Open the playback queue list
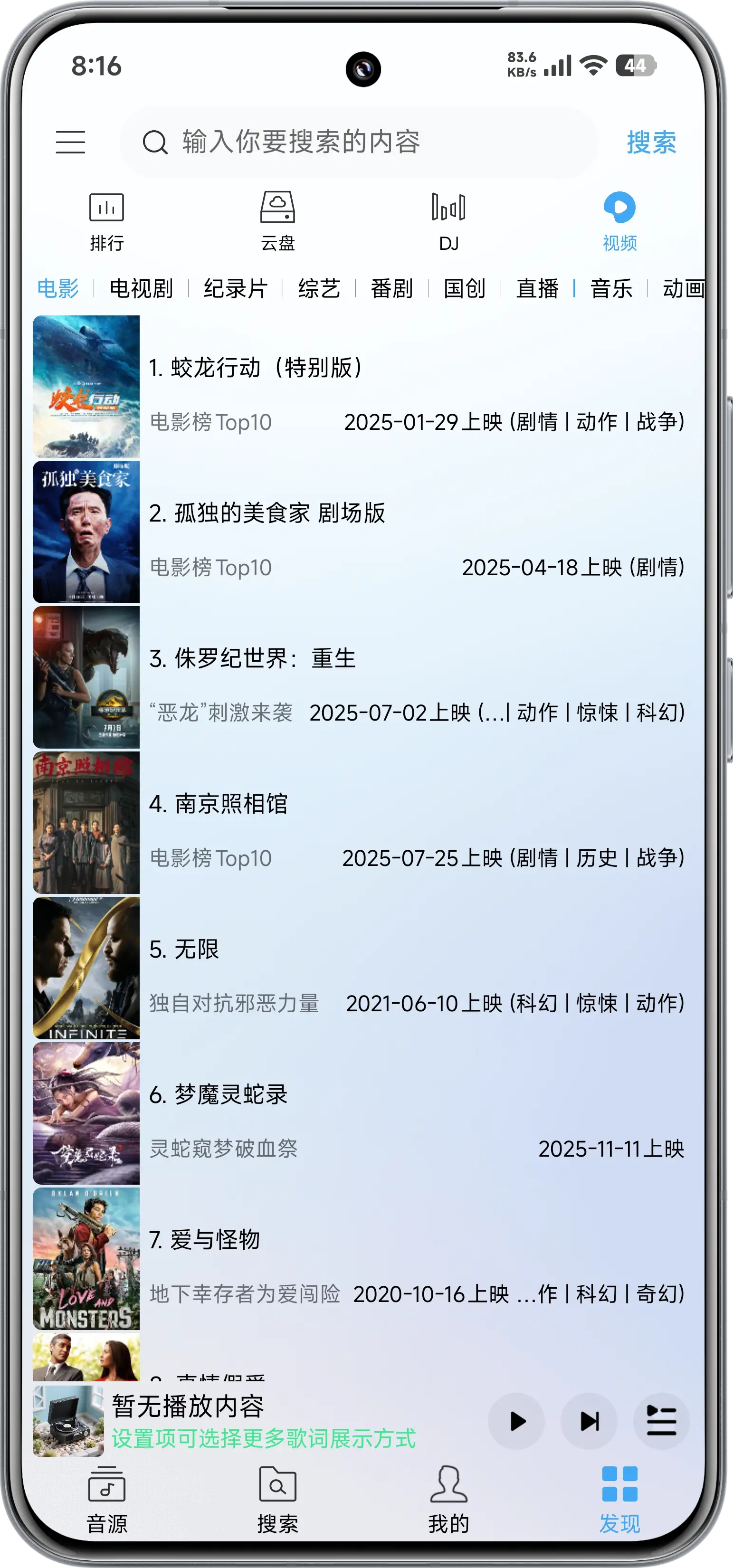Viewport: 733px width, 1568px height. point(661,1421)
